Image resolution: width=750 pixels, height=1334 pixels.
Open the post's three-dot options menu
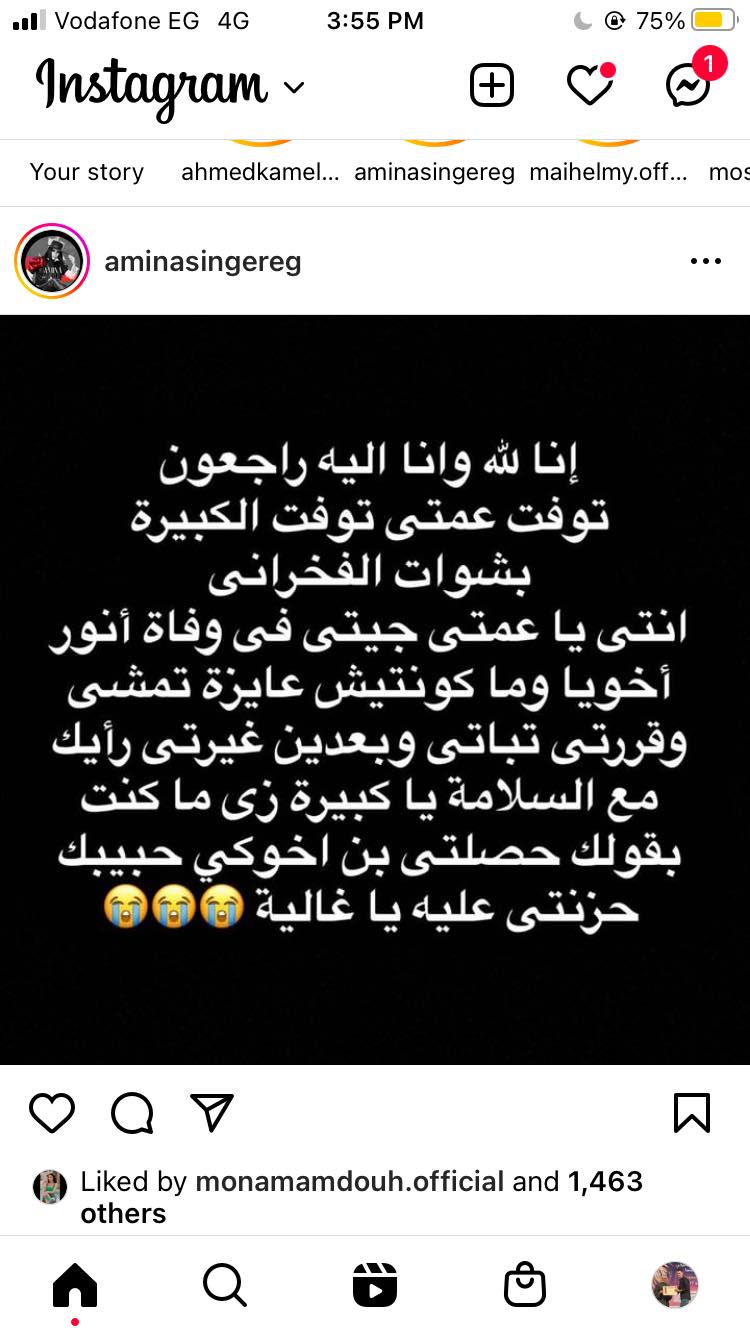click(x=706, y=262)
